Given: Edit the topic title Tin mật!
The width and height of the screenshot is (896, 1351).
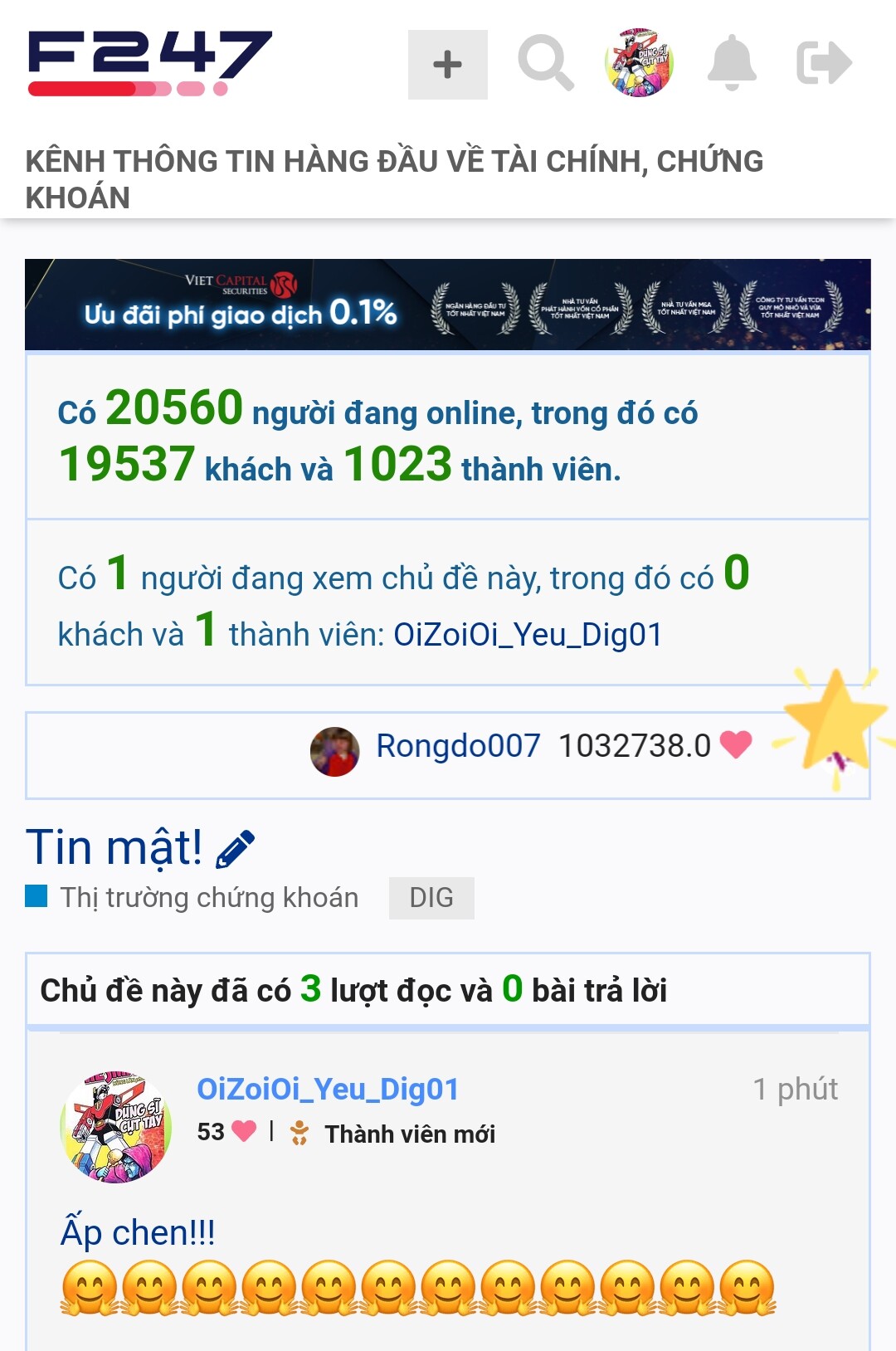Looking at the screenshot, I should pyautogui.click(x=236, y=849).
